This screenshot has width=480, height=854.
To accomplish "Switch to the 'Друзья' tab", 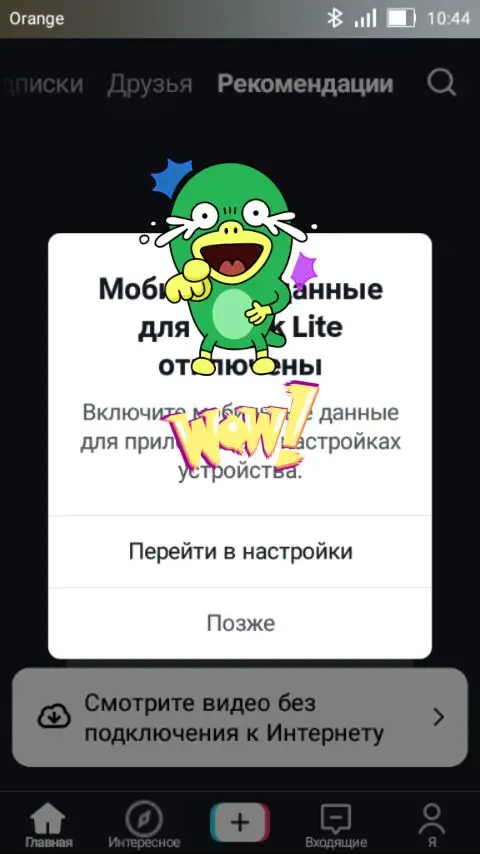I will tap(150, 84).
